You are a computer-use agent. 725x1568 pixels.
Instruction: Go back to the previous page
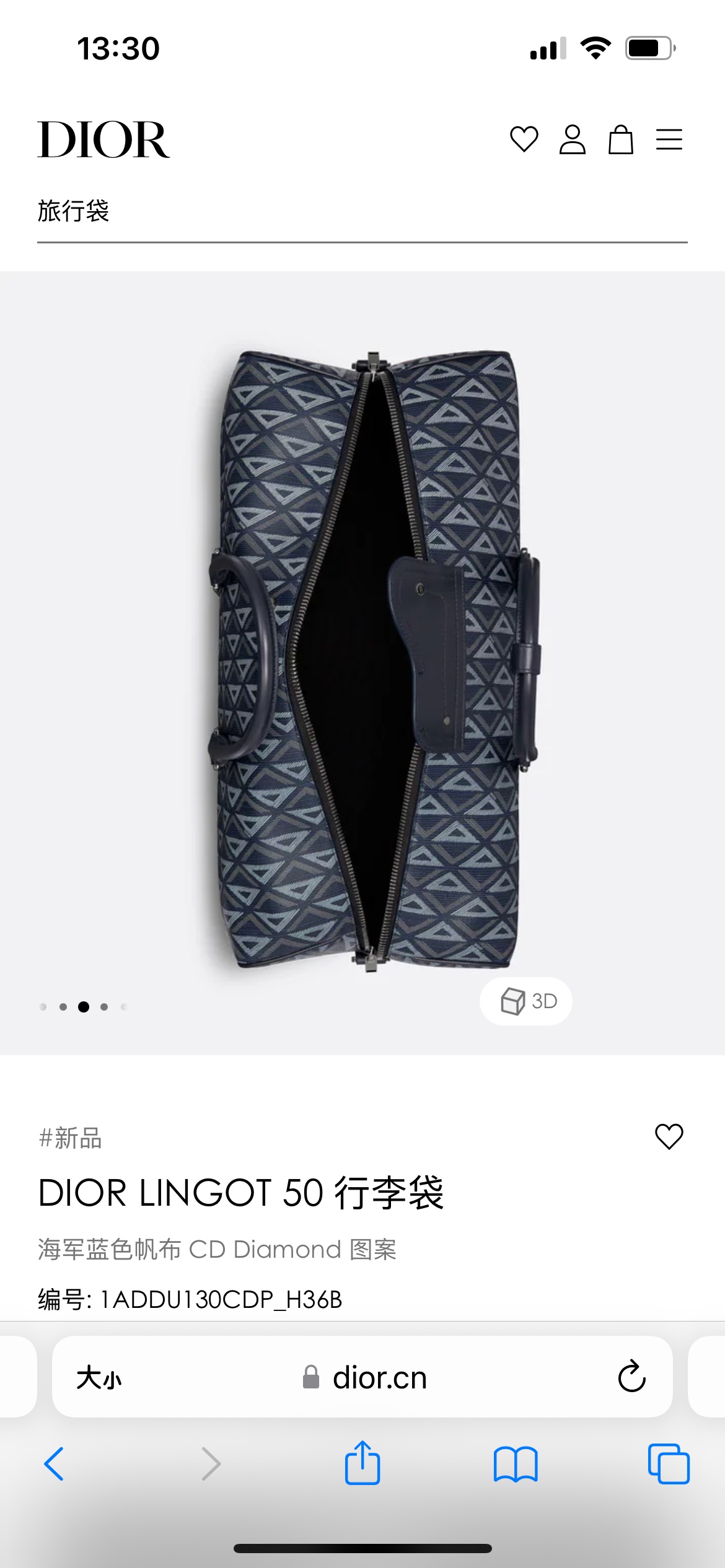point(55,1464)
